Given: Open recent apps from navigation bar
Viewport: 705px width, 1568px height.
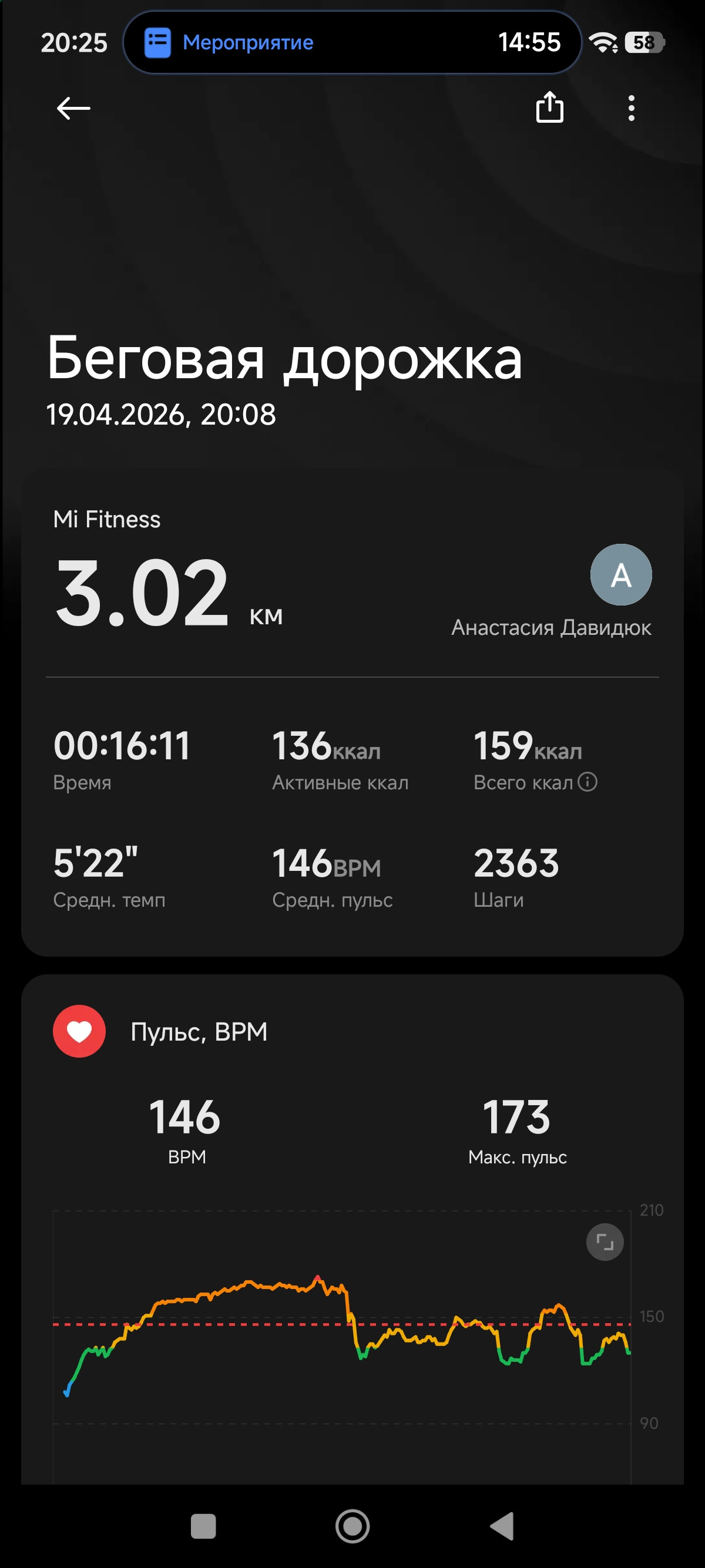Looking at the screenshot, I should [203, 1527].
